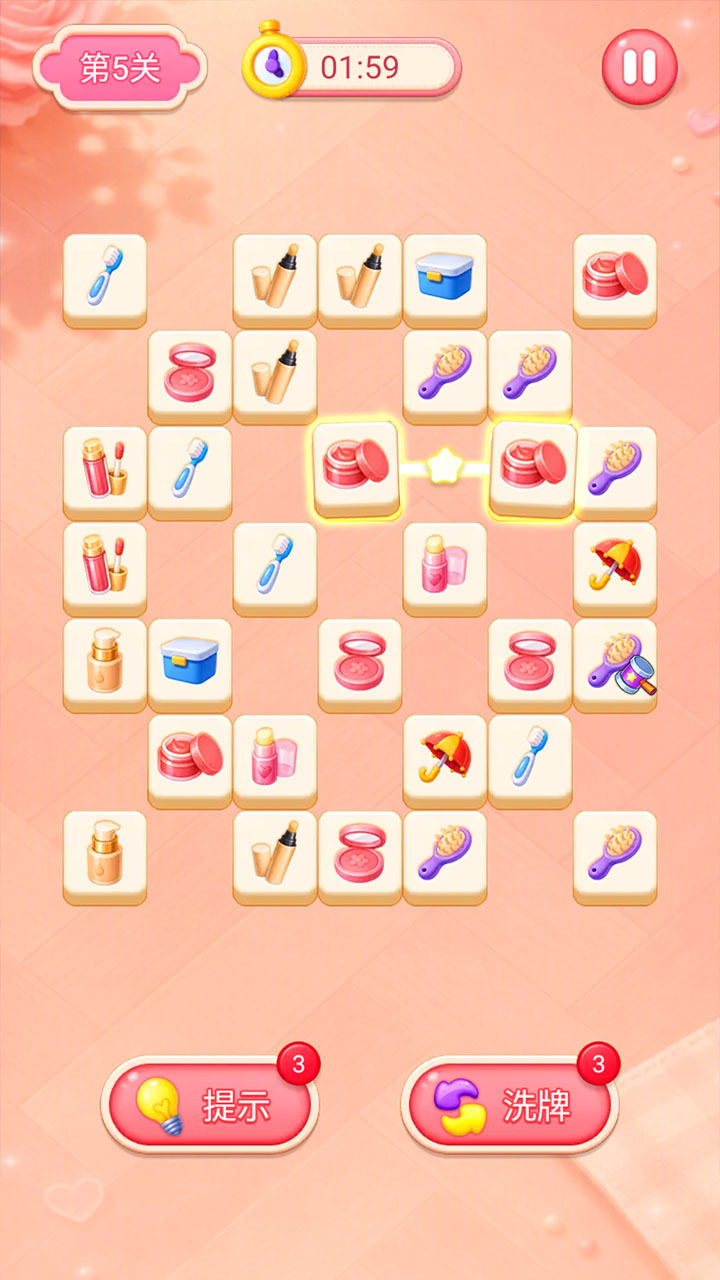Use the 提示 hint button

click(210, 1104)
